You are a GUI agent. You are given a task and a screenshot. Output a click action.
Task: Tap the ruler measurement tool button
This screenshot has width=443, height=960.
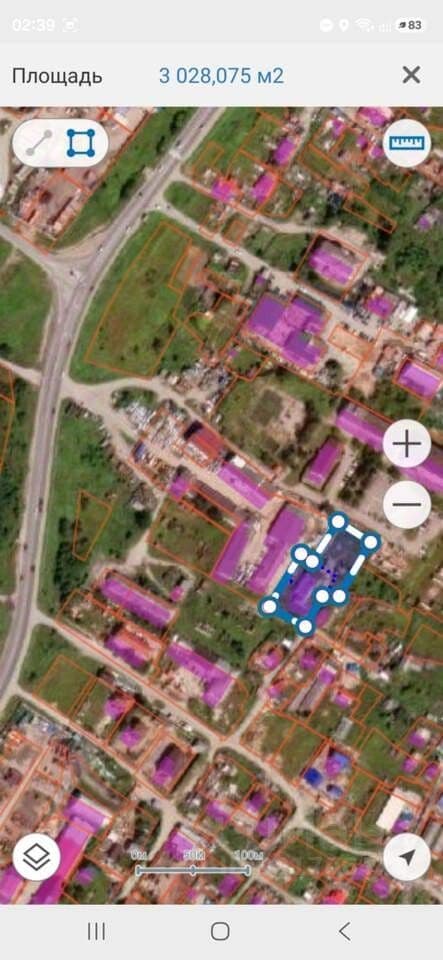click(407, 143)
